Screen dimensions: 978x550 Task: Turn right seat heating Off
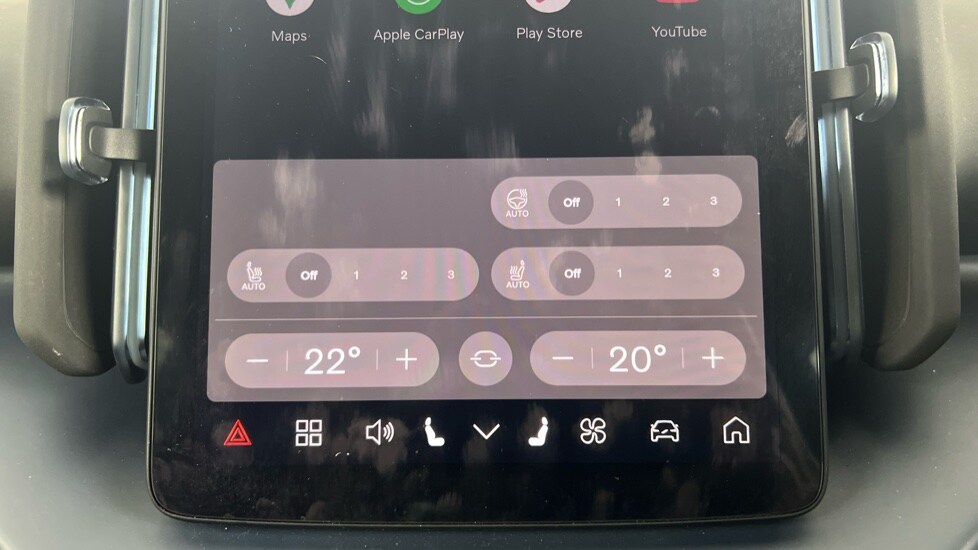572,273
